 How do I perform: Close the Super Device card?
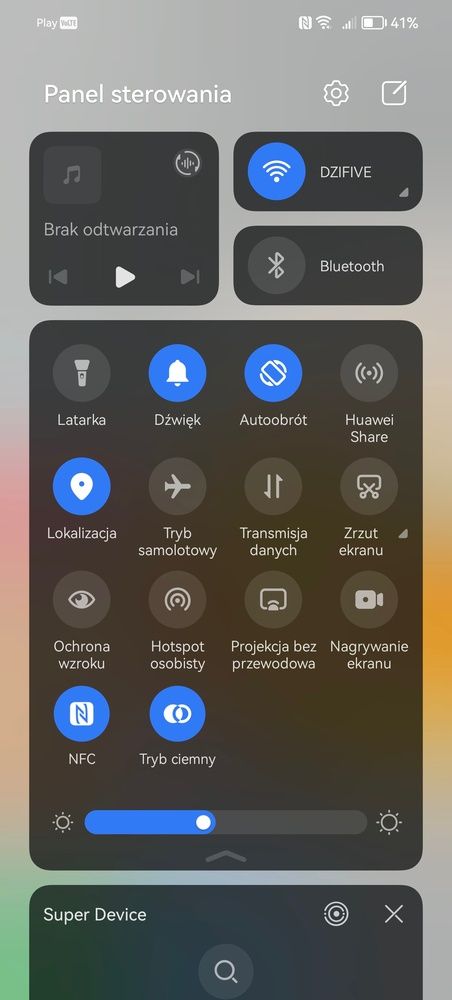pyautogui.click(x=394, y=915)
